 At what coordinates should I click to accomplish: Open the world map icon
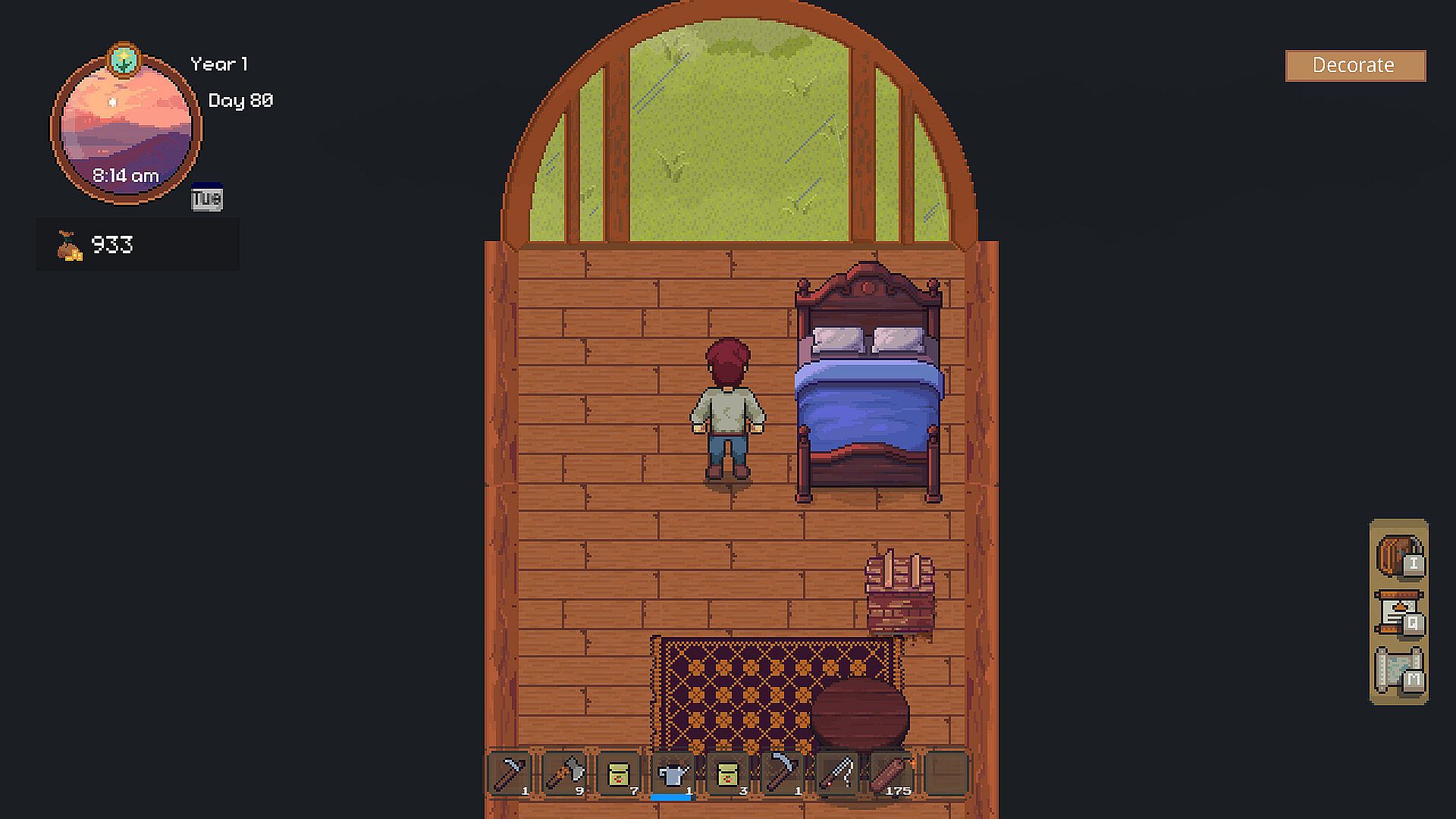point(1399,670)
